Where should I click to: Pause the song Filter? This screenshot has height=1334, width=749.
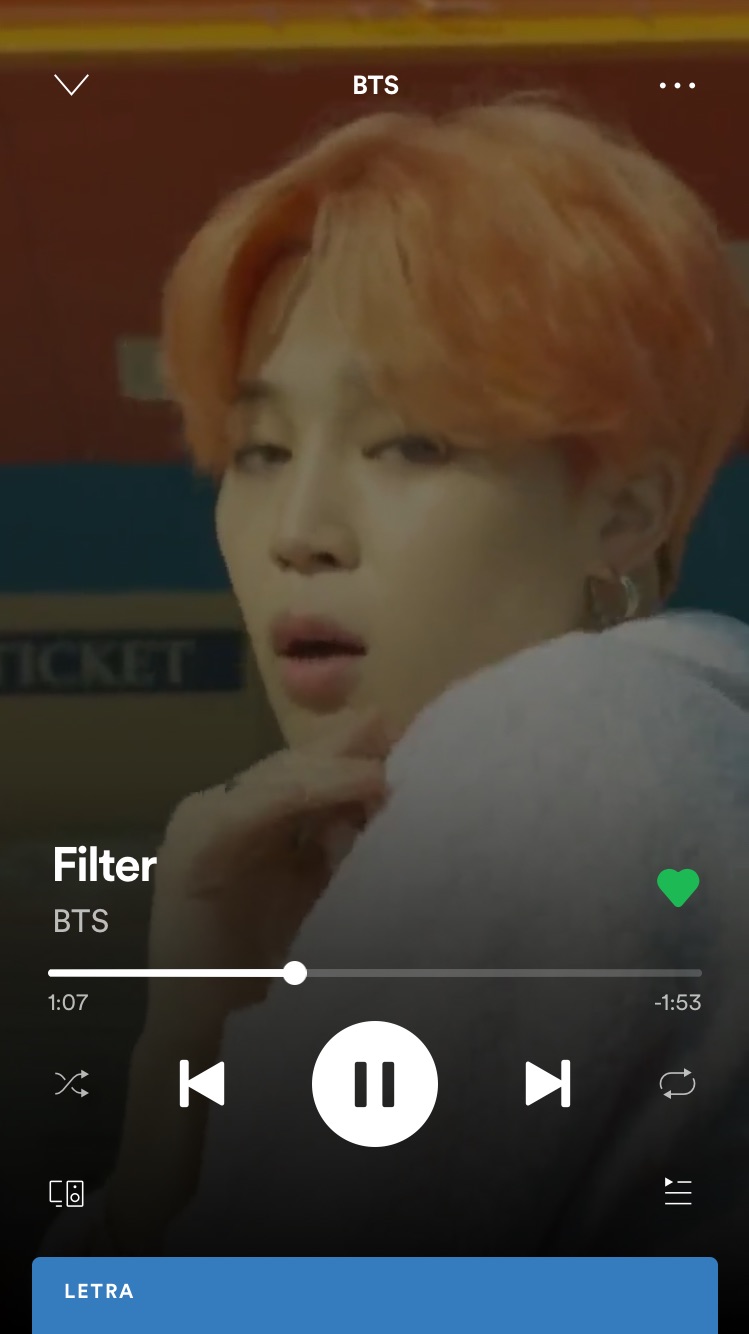(375, 1084)
